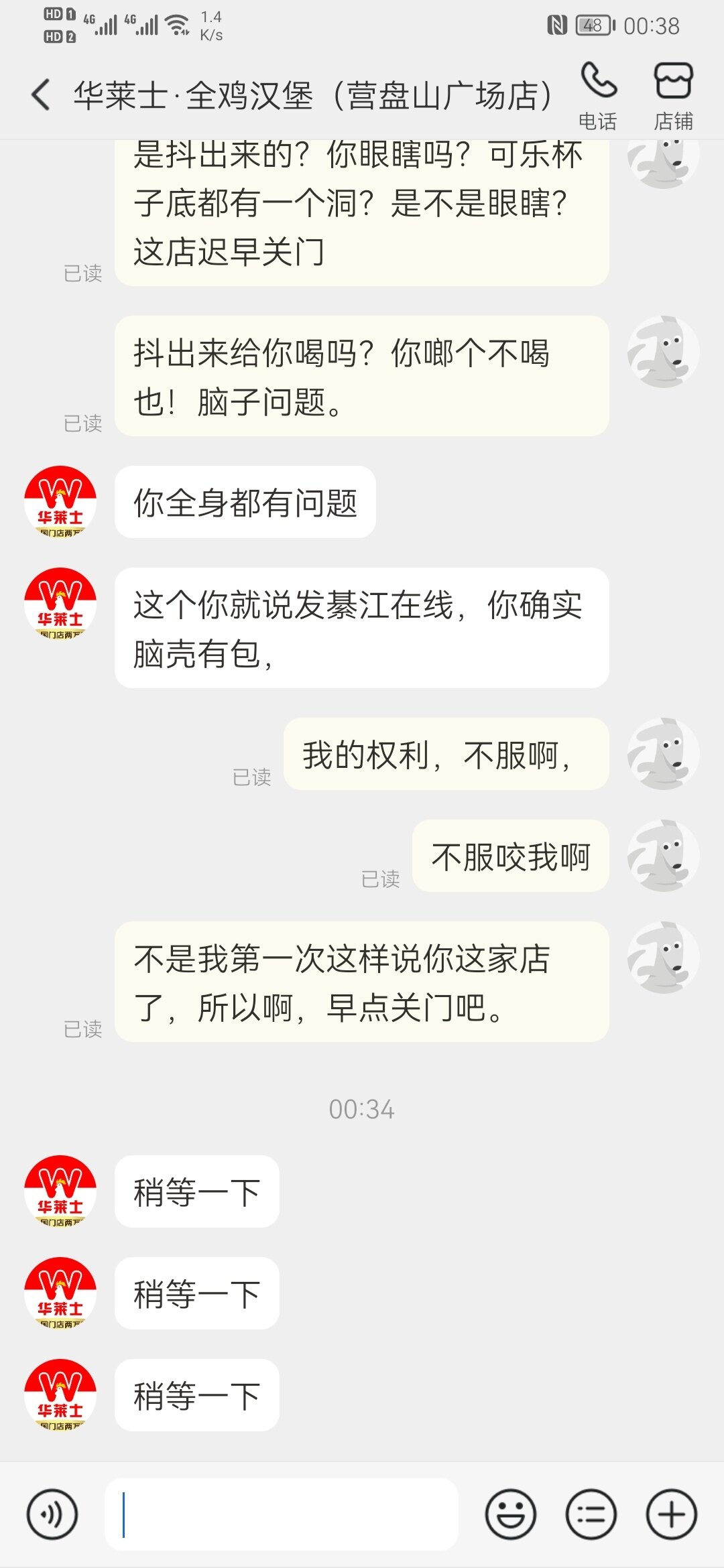Viewport: 724px width, 1568px height.
Task: Open the plus attachment menu
Action: tap(671, 1514)
